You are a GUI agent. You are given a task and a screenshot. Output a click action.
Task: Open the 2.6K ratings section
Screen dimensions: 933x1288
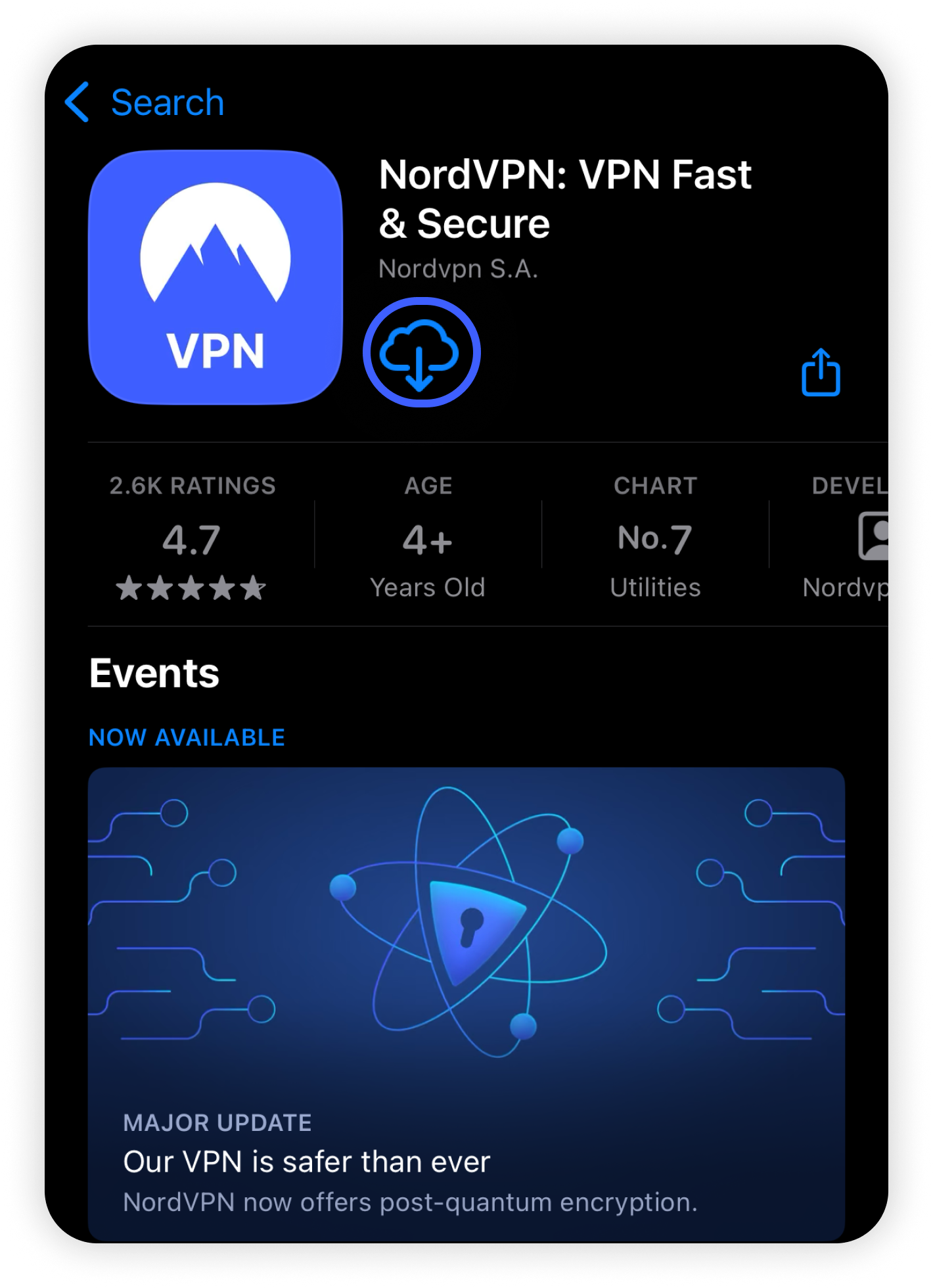click(192, 538)
